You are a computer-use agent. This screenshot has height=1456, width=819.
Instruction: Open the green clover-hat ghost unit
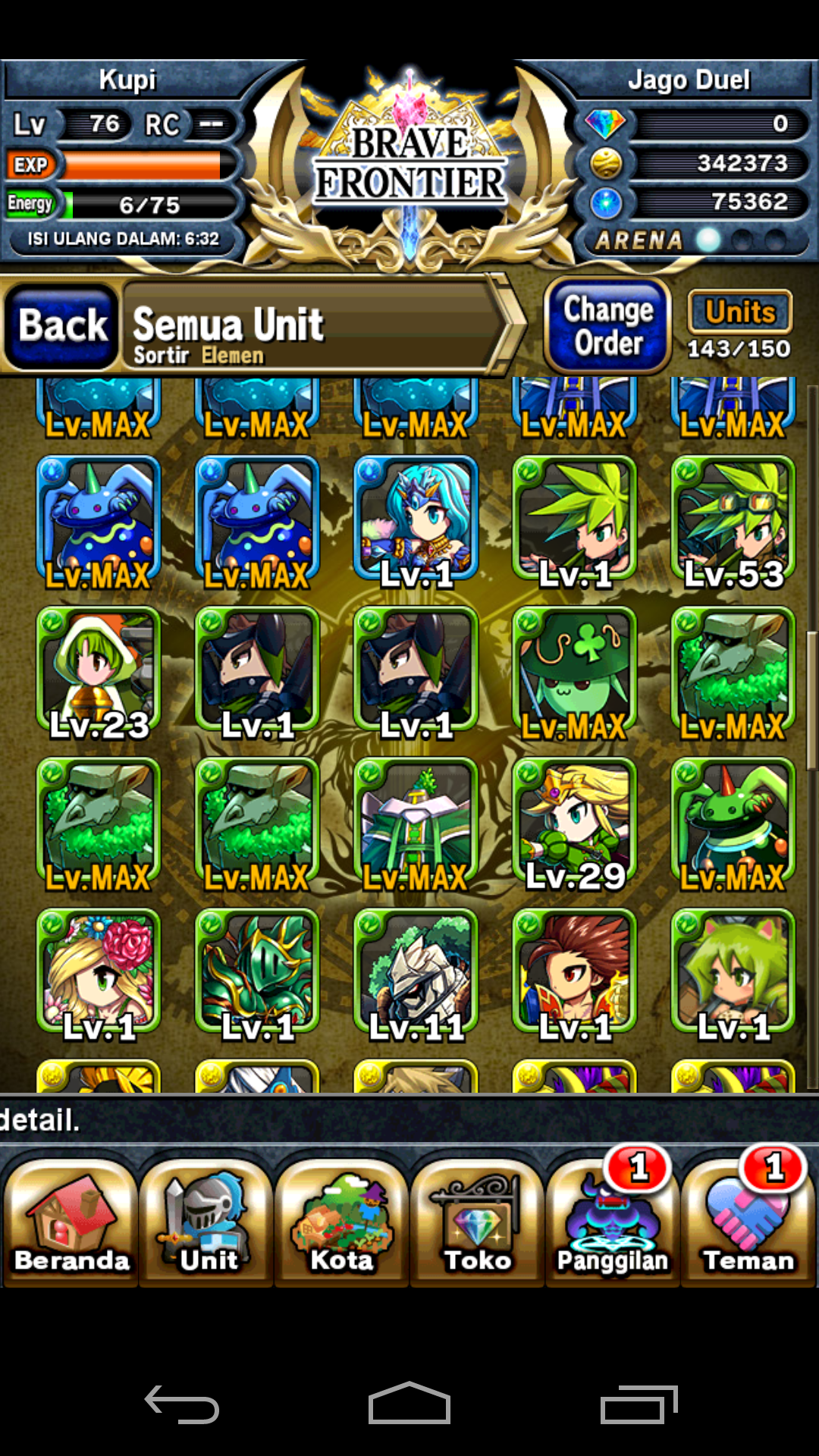tap(575, 671)
